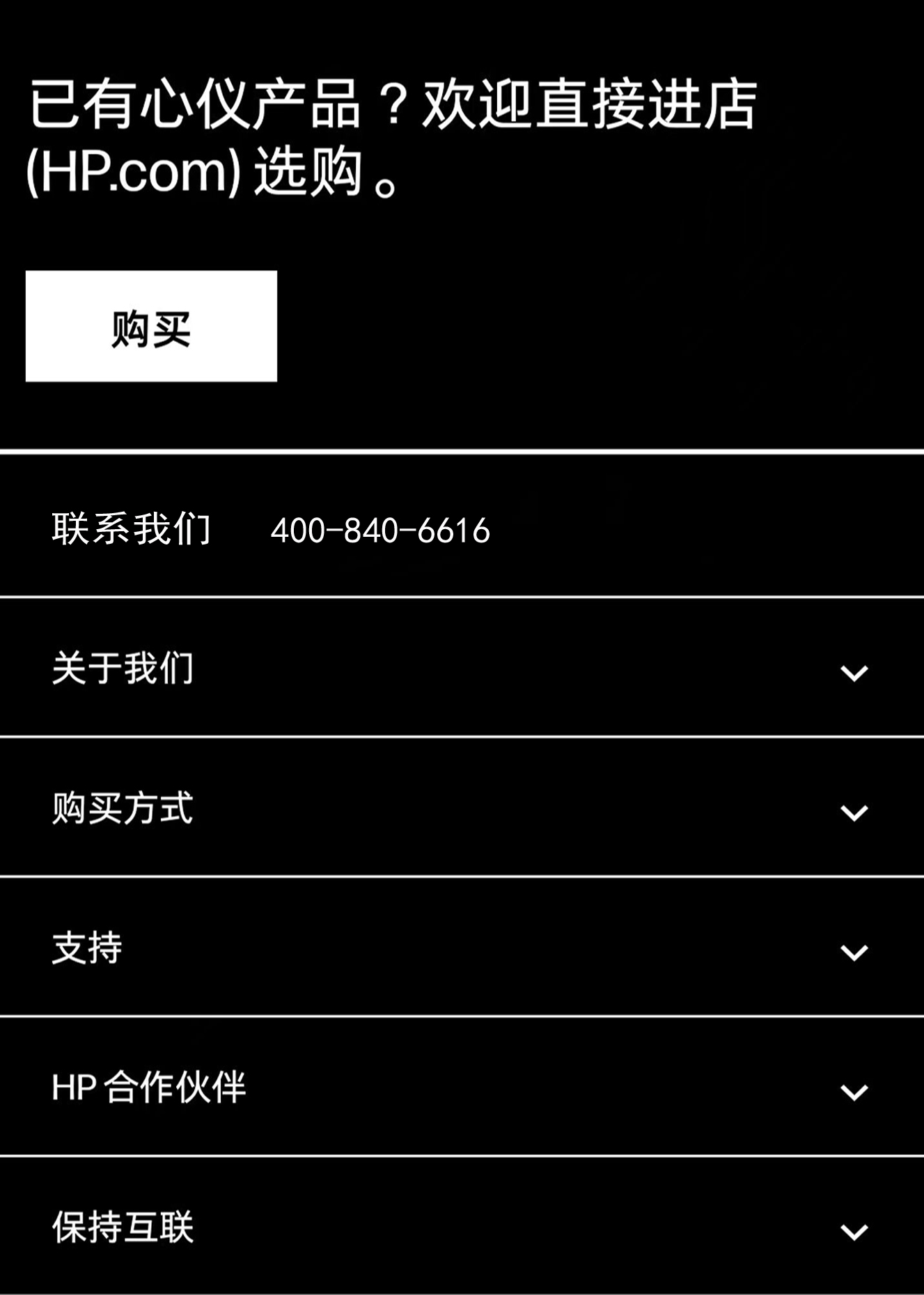Expand the 支持 section

[x=854, y=952]
